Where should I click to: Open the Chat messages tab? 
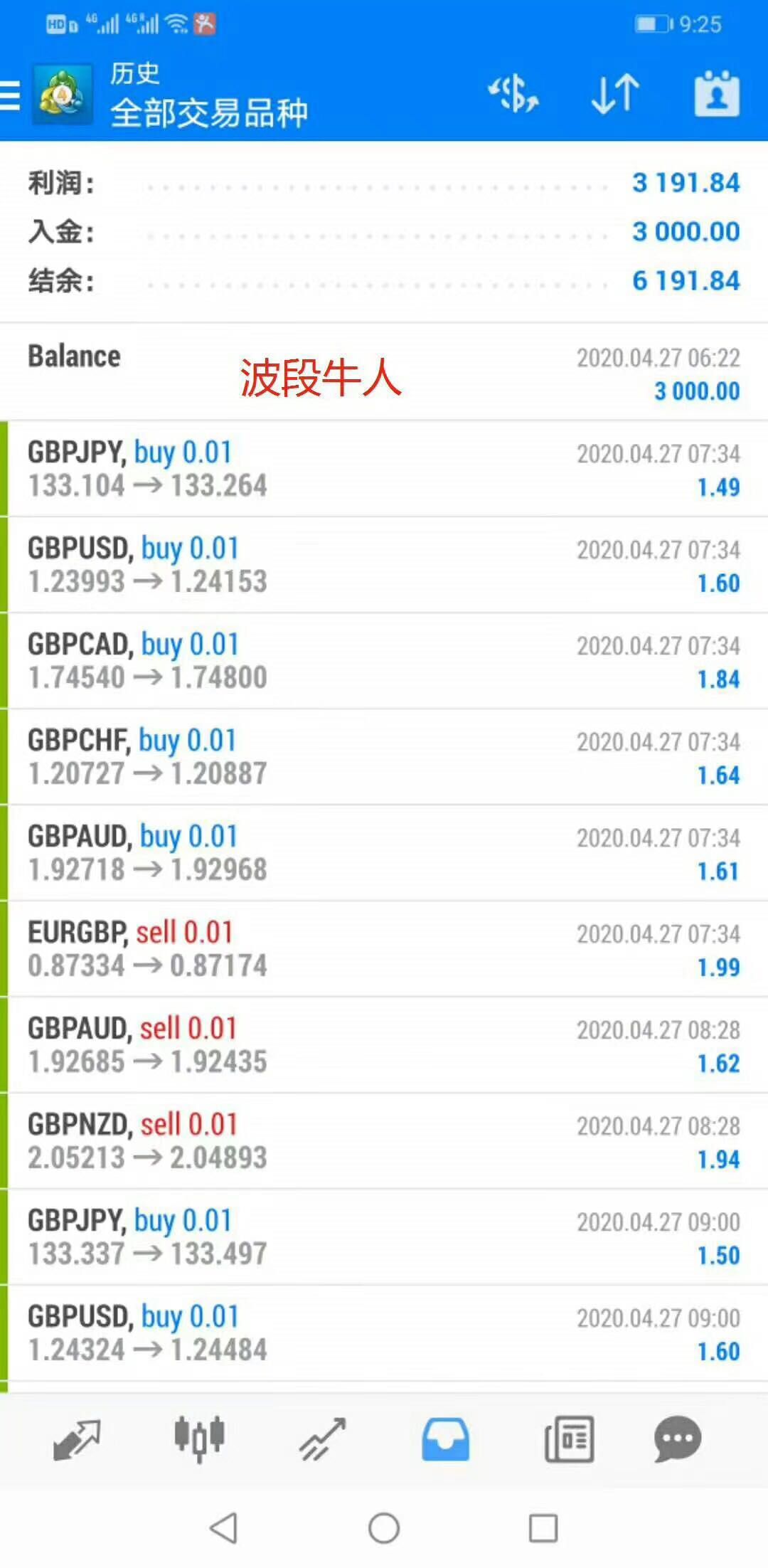pos(678,1439)
